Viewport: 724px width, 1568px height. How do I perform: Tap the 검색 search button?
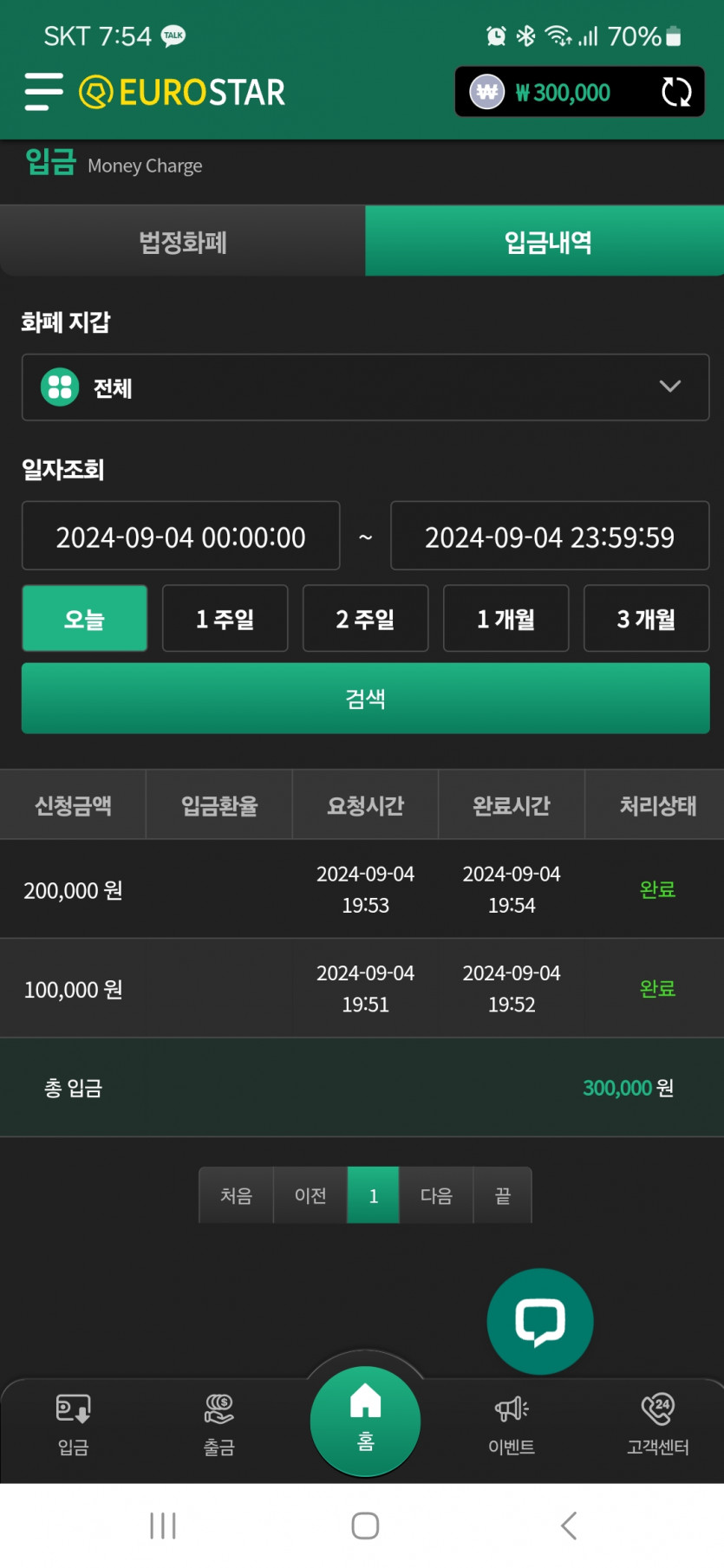[365, 699]
